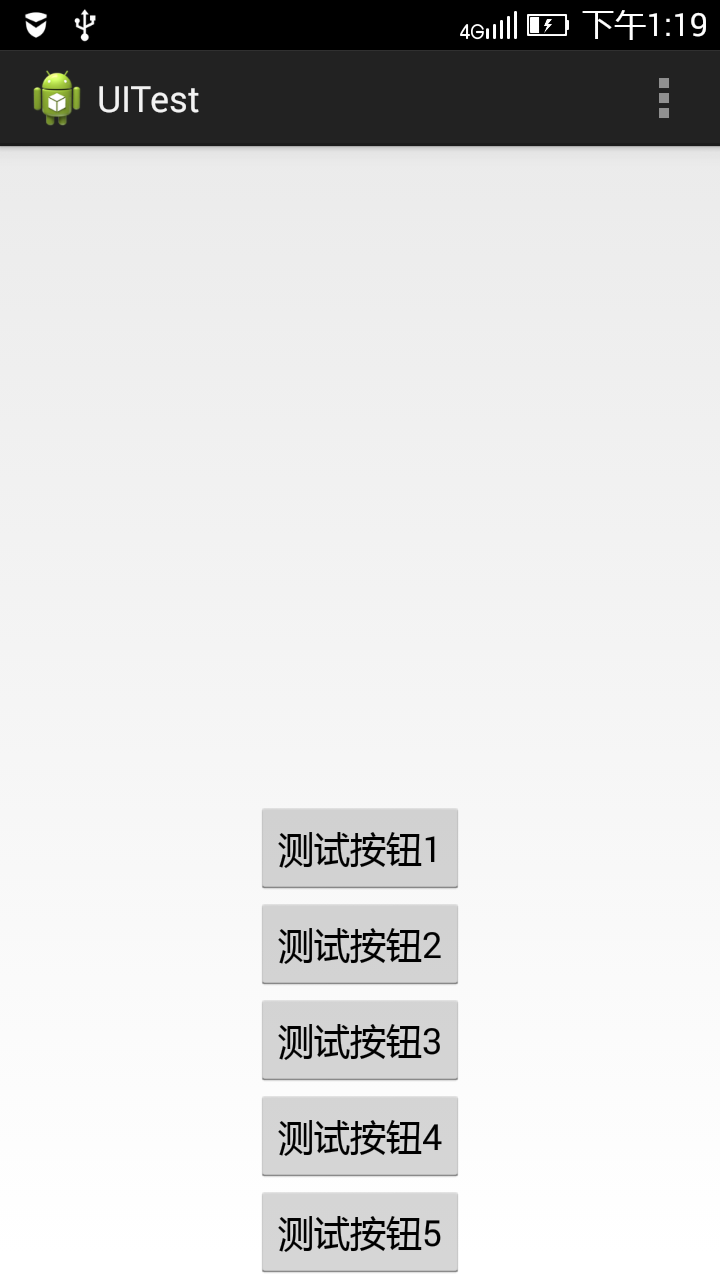Tap the 测试按钮1 button
This screenshot has height=1280, width=720.
[x=360, y=848]
